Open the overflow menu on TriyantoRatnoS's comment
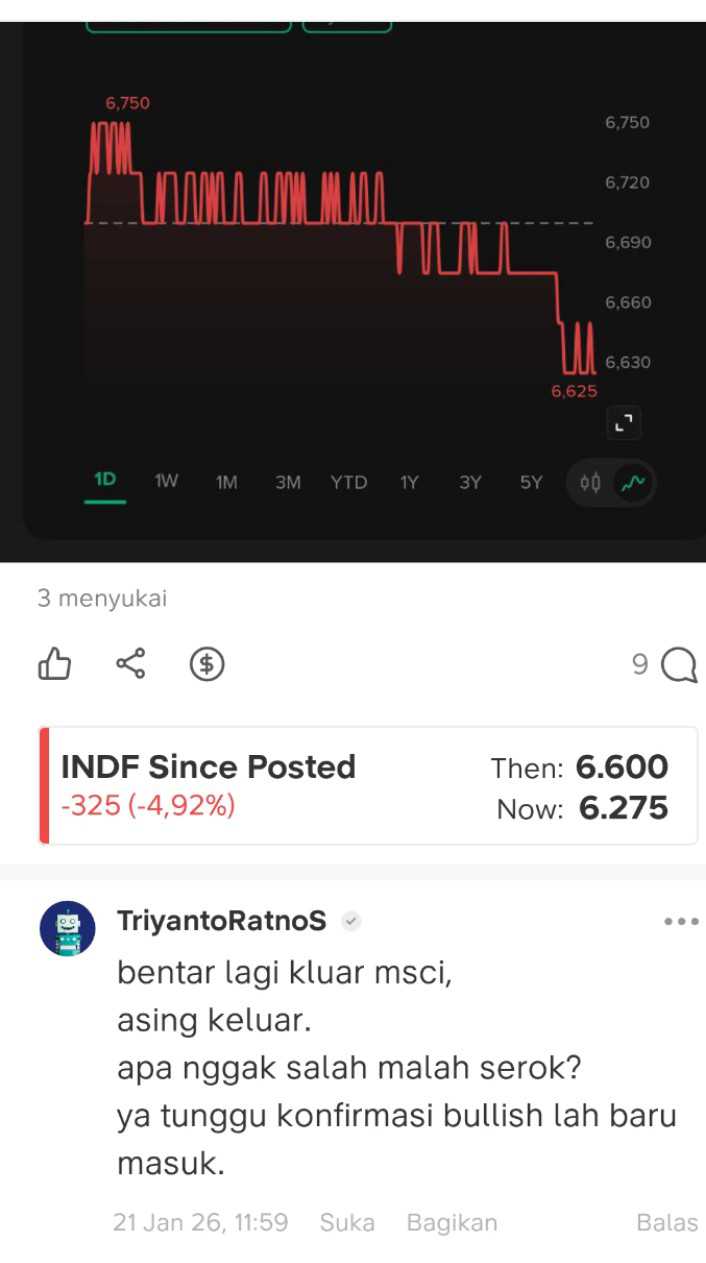706x1263 pixels. 681,921
